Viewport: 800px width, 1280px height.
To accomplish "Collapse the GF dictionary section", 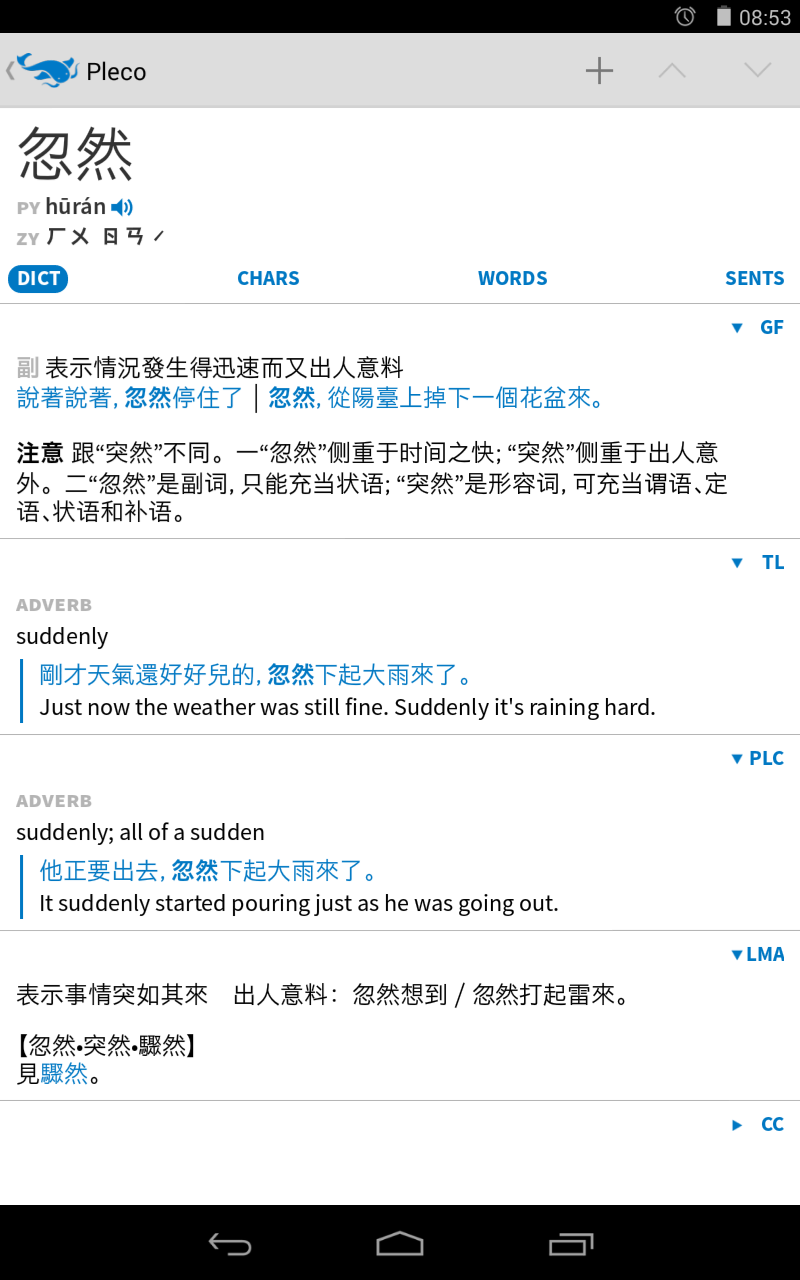I will click(757, 327).
